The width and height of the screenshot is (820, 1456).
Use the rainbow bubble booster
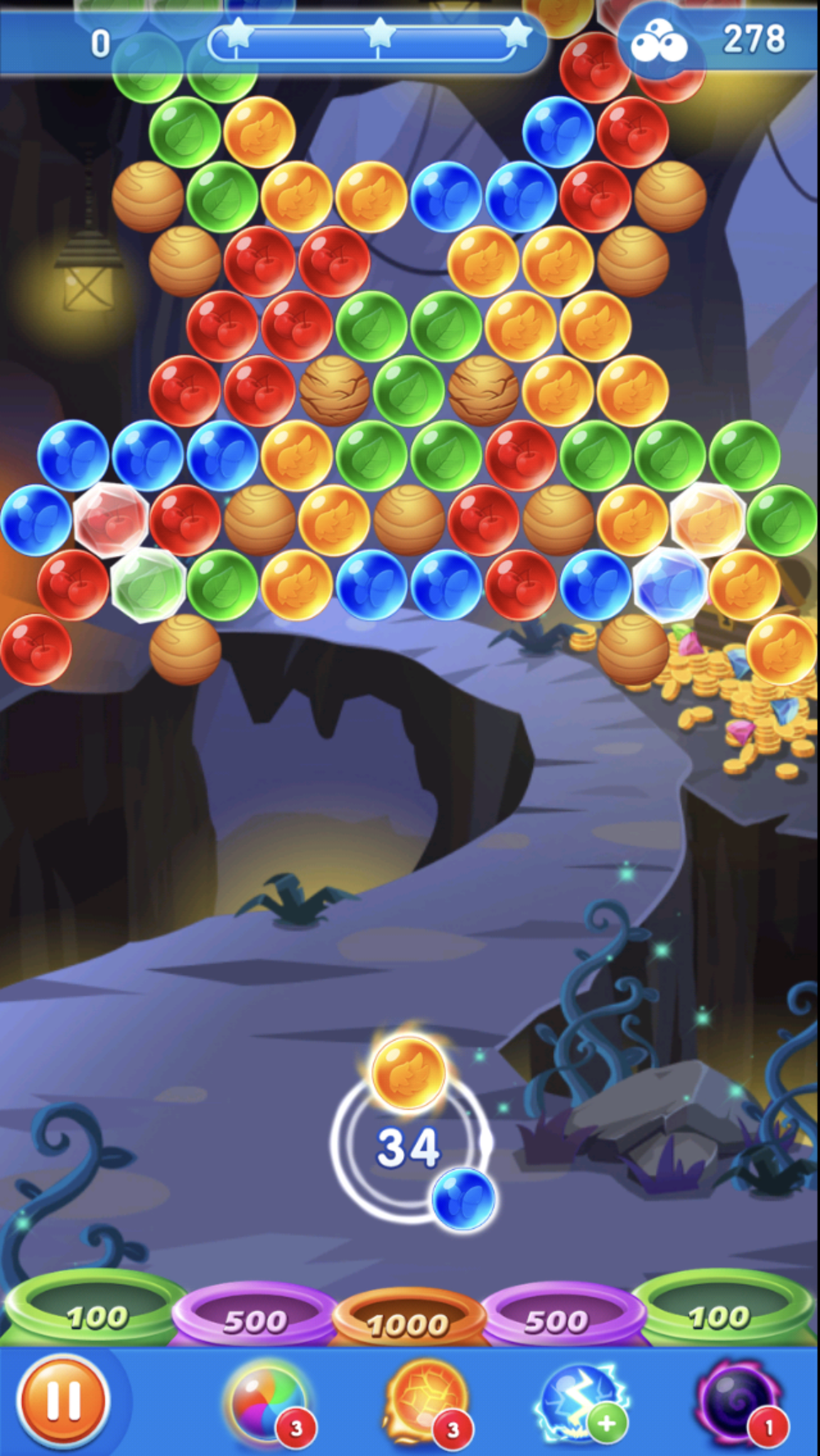(264, 1402)
